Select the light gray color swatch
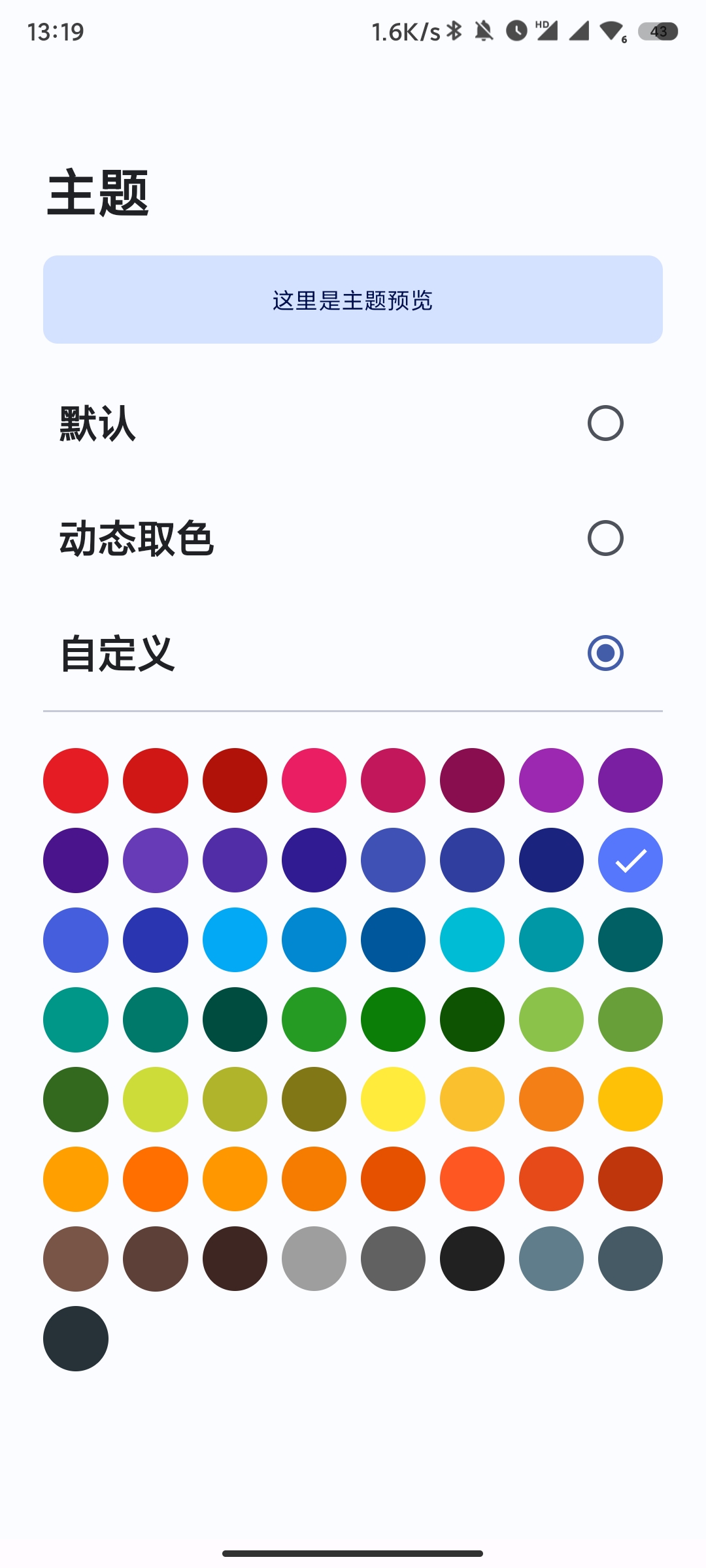Image resolution: width=706 pixels, height=1568 pixels. [x=314, y=1259]
